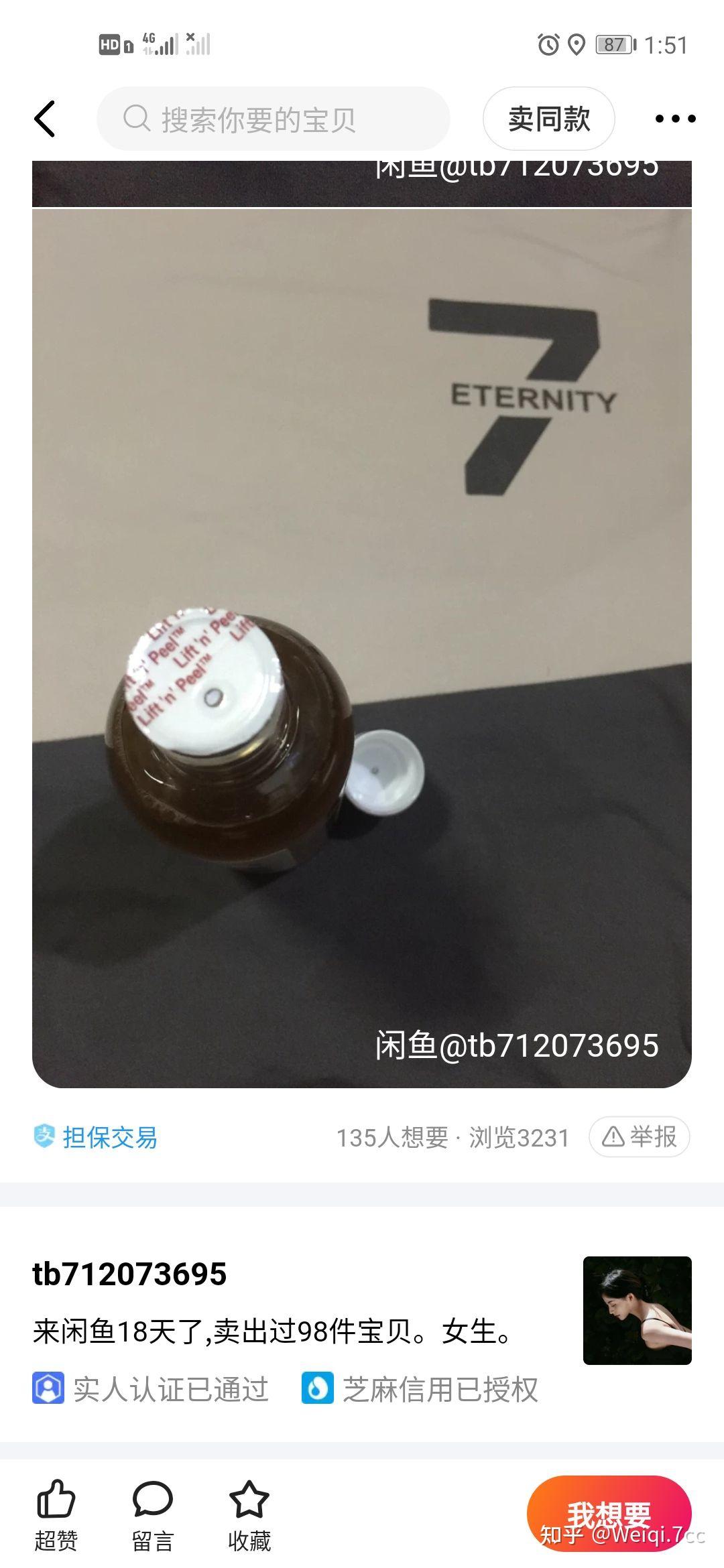Open the search box for items
724x1568 pixels.
click(273, 119)
